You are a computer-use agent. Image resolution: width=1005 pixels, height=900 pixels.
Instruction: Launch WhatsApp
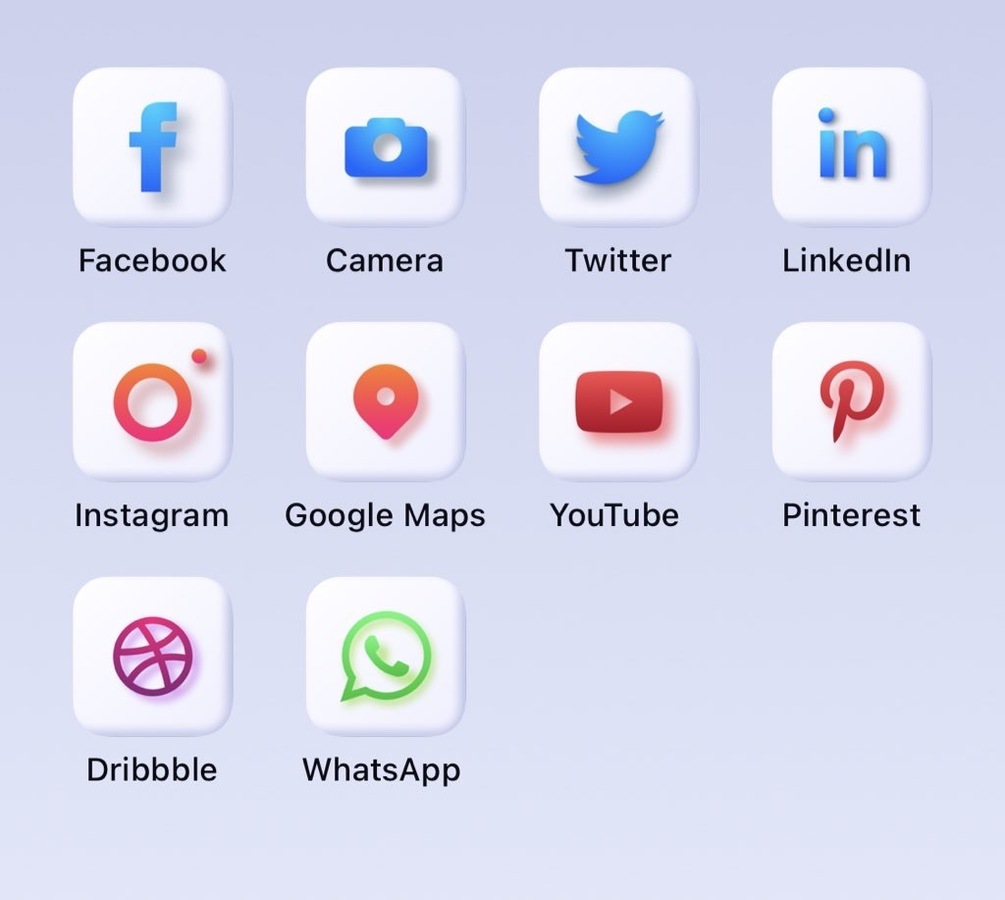coord(385,657)
